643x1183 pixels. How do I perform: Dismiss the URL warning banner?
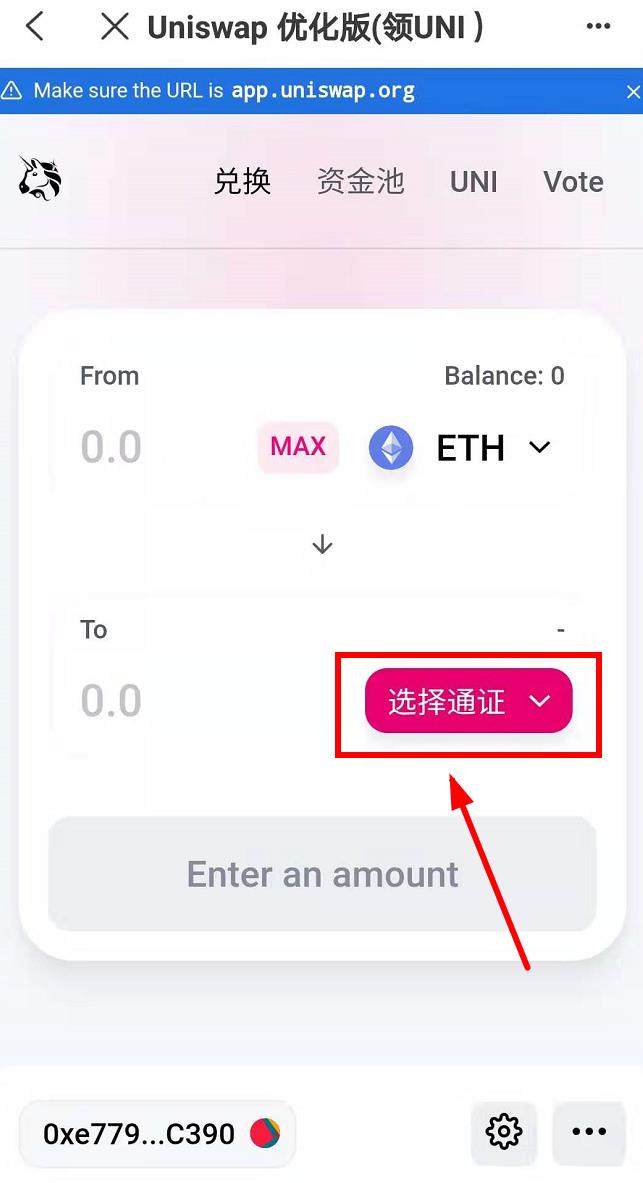click(x=632, y=91)
